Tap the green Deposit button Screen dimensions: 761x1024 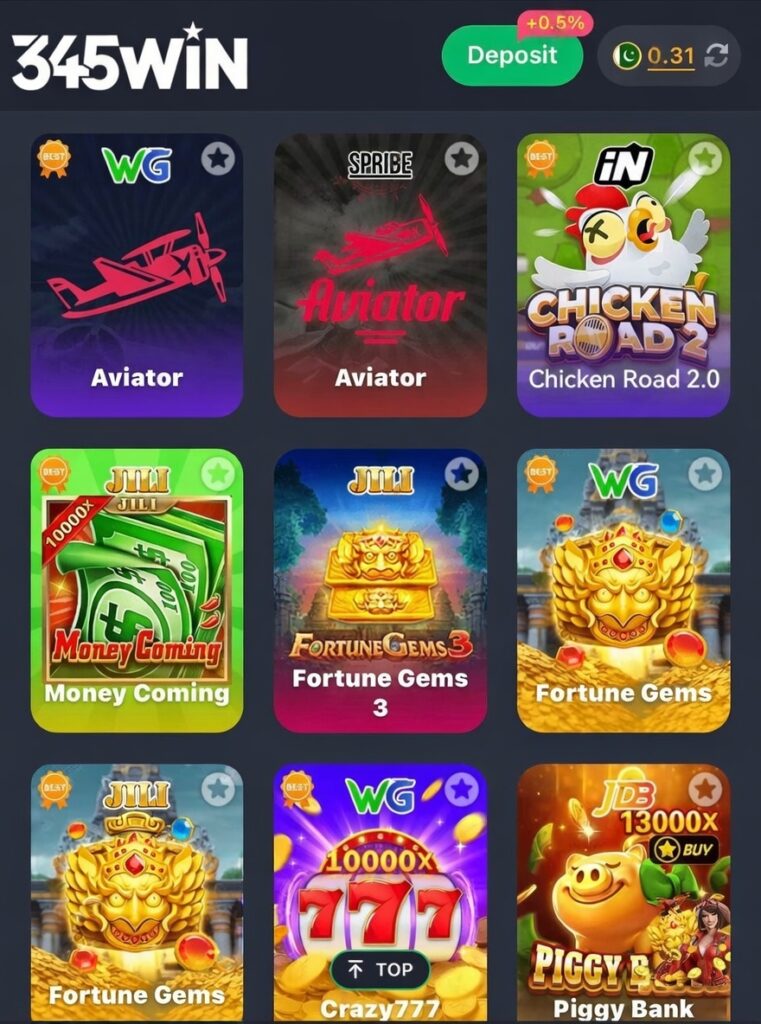[511, 56]
